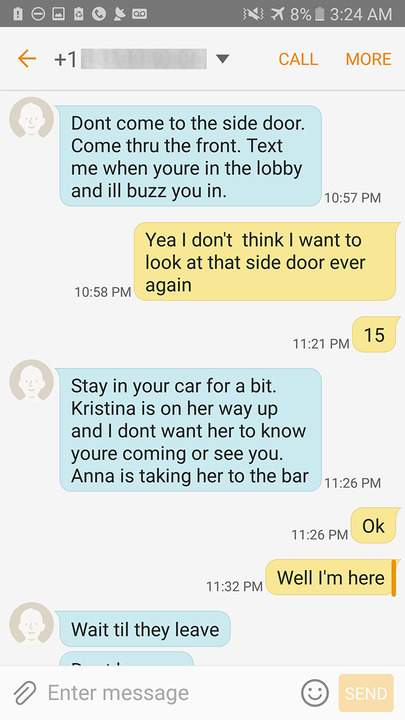405x720 pixels.
Task: Go back using the orange arrow
Action: click(27, 59)
